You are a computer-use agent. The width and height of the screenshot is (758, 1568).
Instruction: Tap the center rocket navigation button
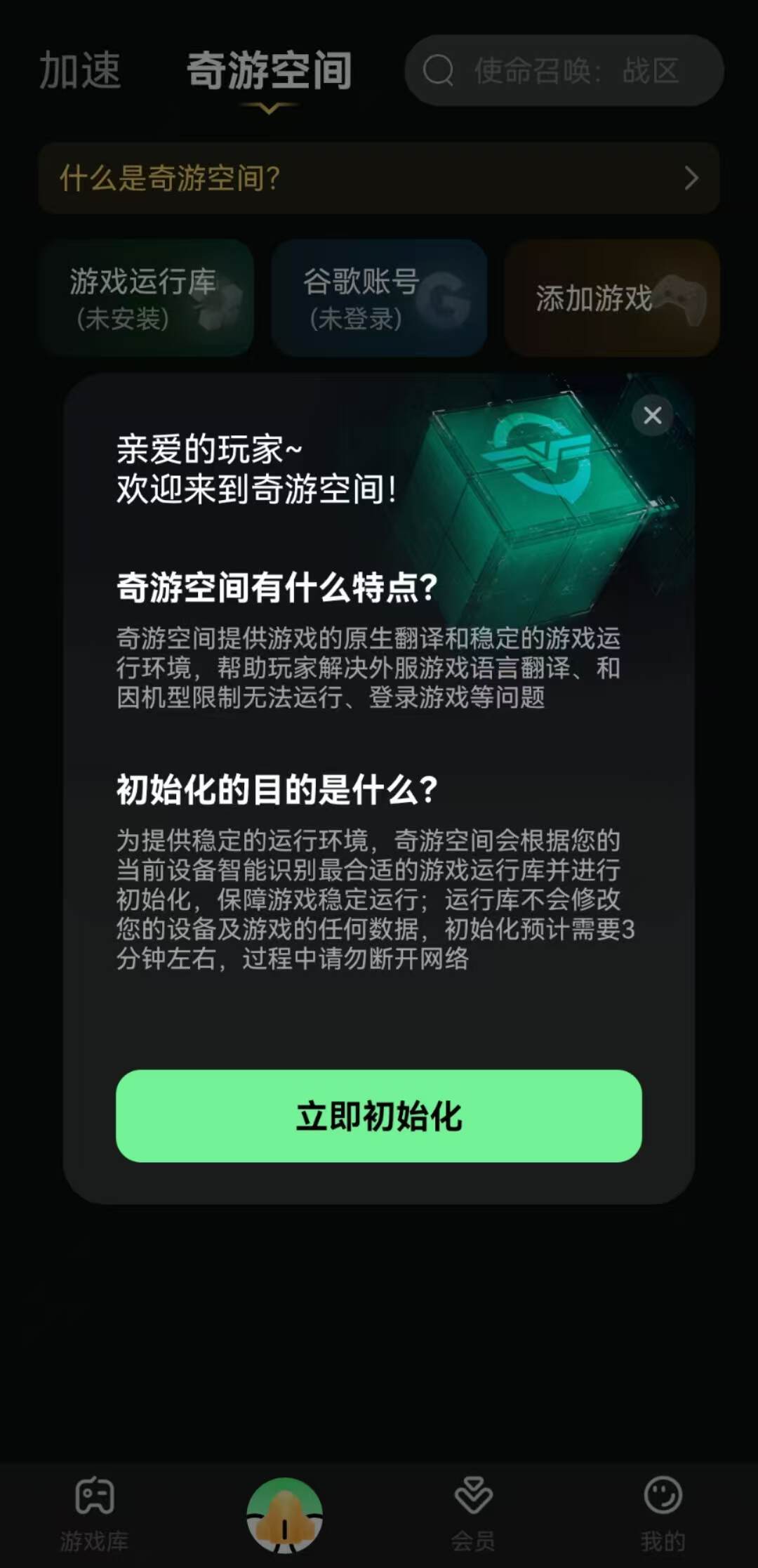pyautogui.click(x=284, y=1515)
